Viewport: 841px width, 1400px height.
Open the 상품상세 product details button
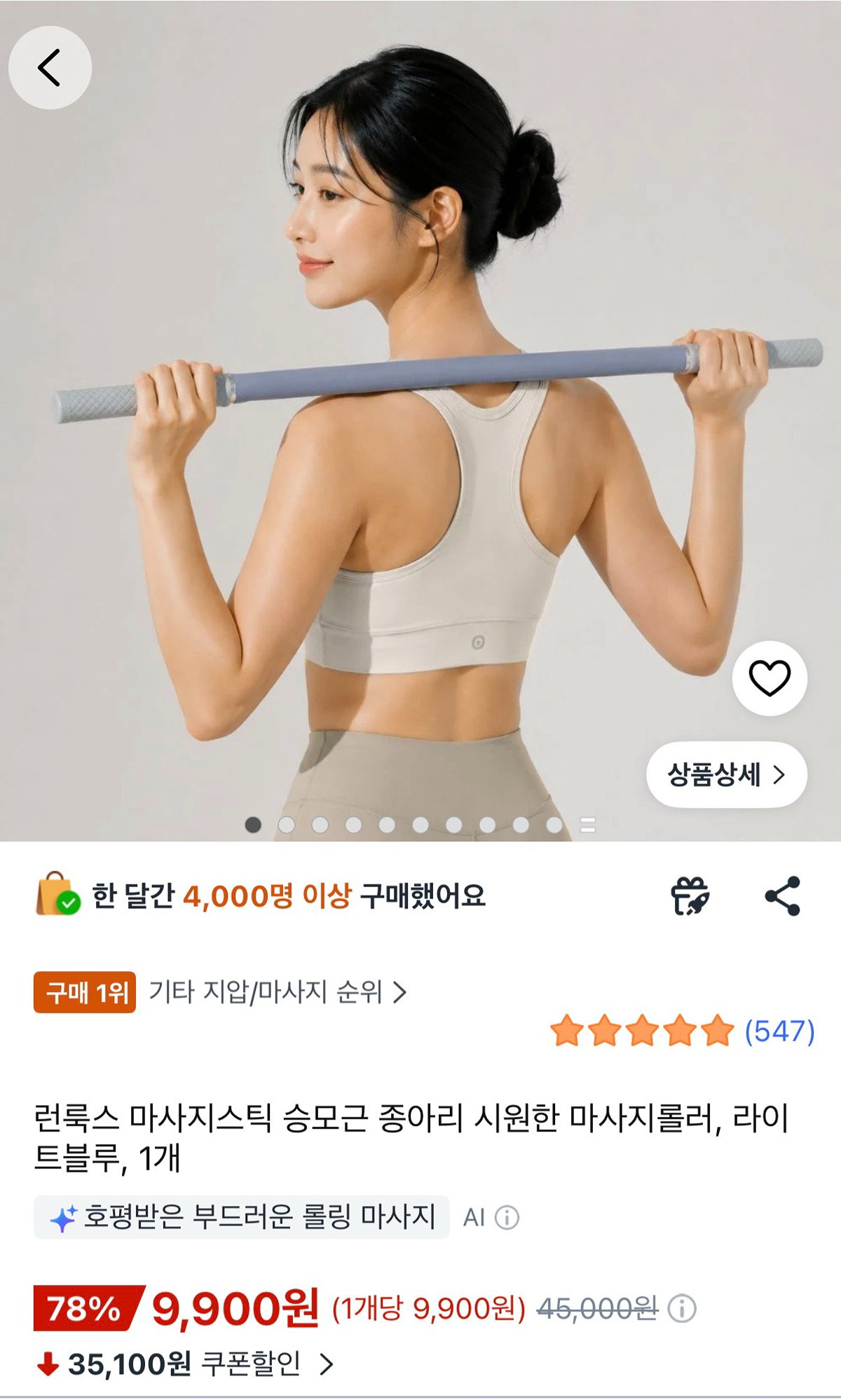click(727, 774)
